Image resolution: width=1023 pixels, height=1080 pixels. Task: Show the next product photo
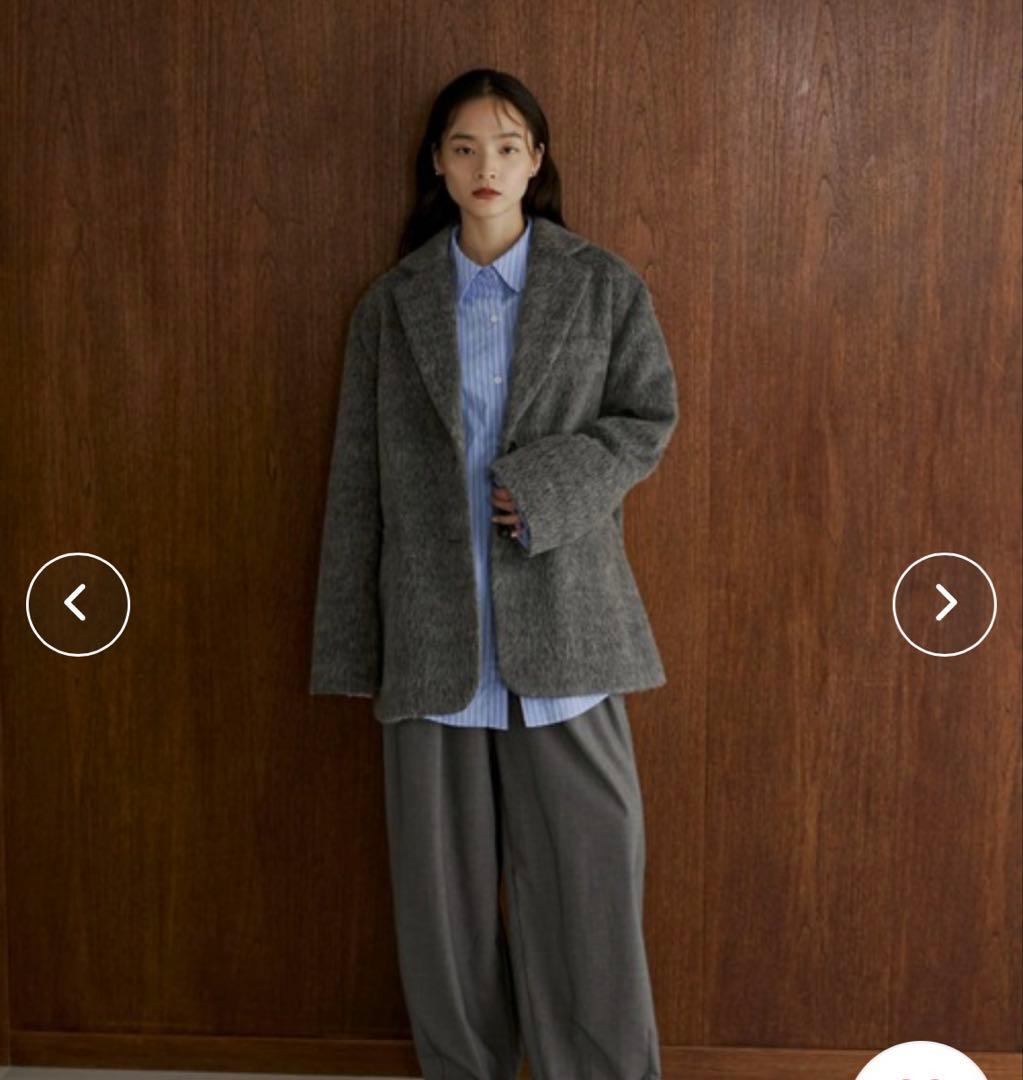[x=944, y=604]
